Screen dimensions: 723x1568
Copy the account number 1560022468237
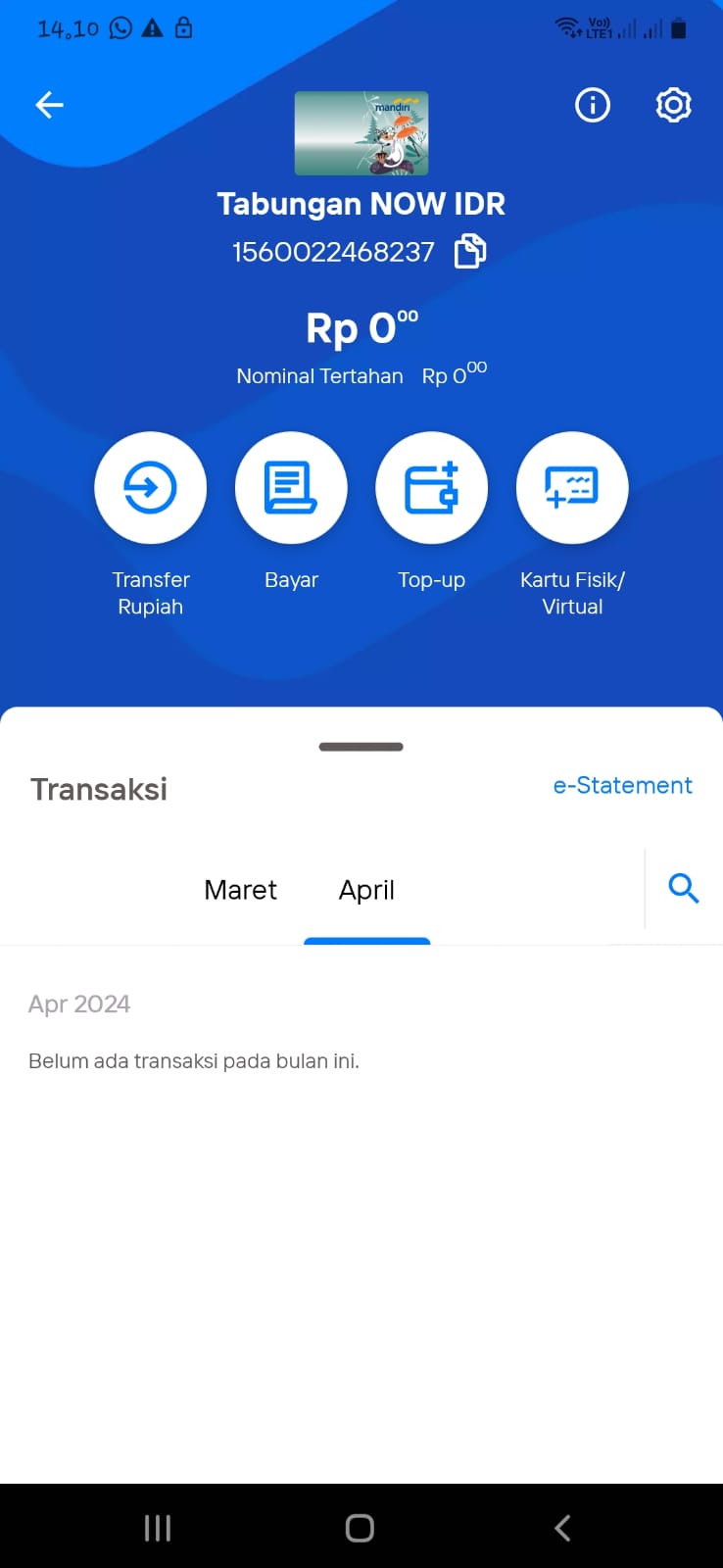tap(470, 252)
